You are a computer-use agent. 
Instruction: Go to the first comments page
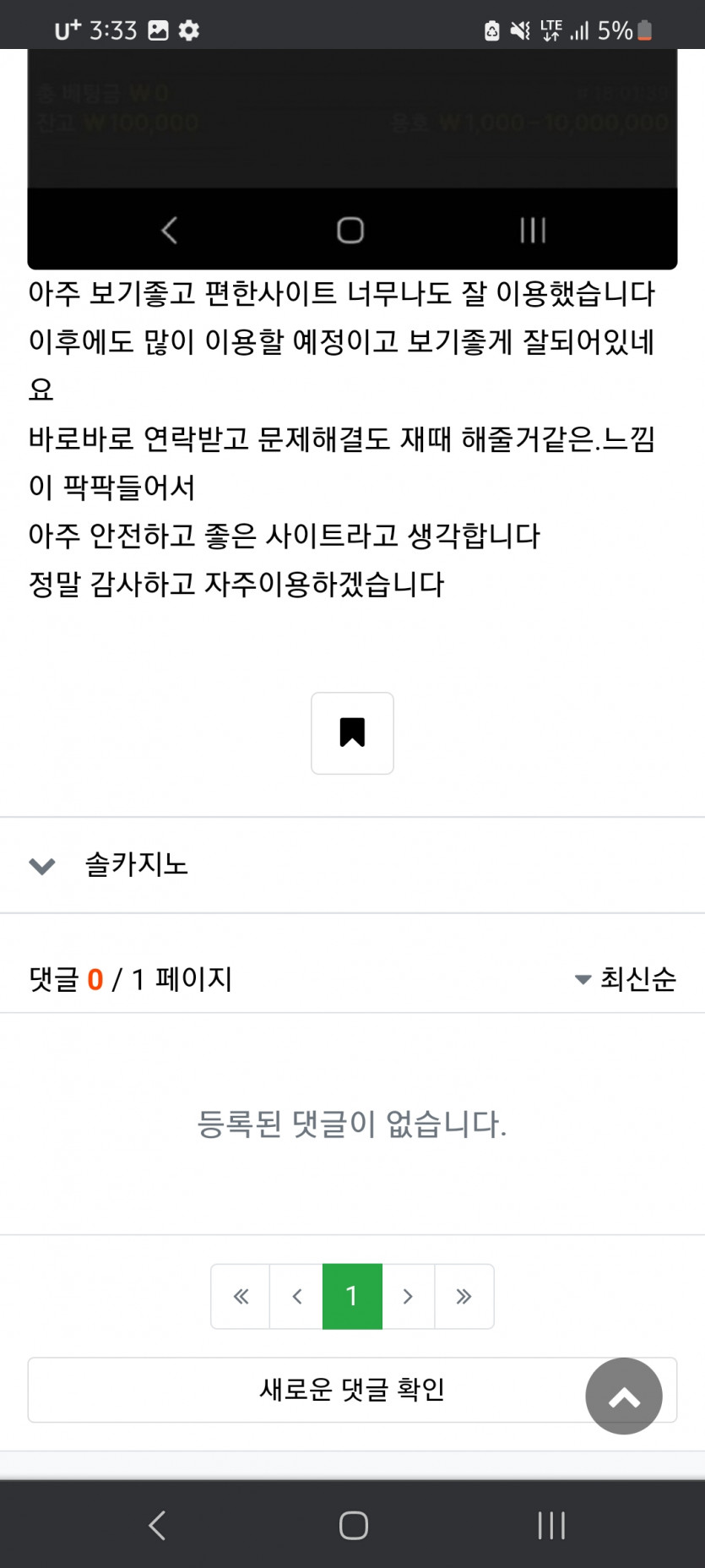click(241, 1296)
